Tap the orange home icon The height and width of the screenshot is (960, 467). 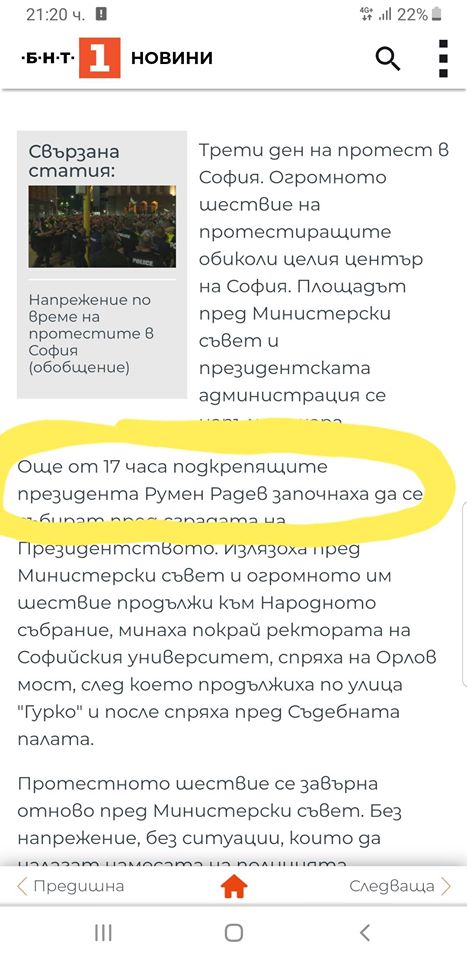234,886
